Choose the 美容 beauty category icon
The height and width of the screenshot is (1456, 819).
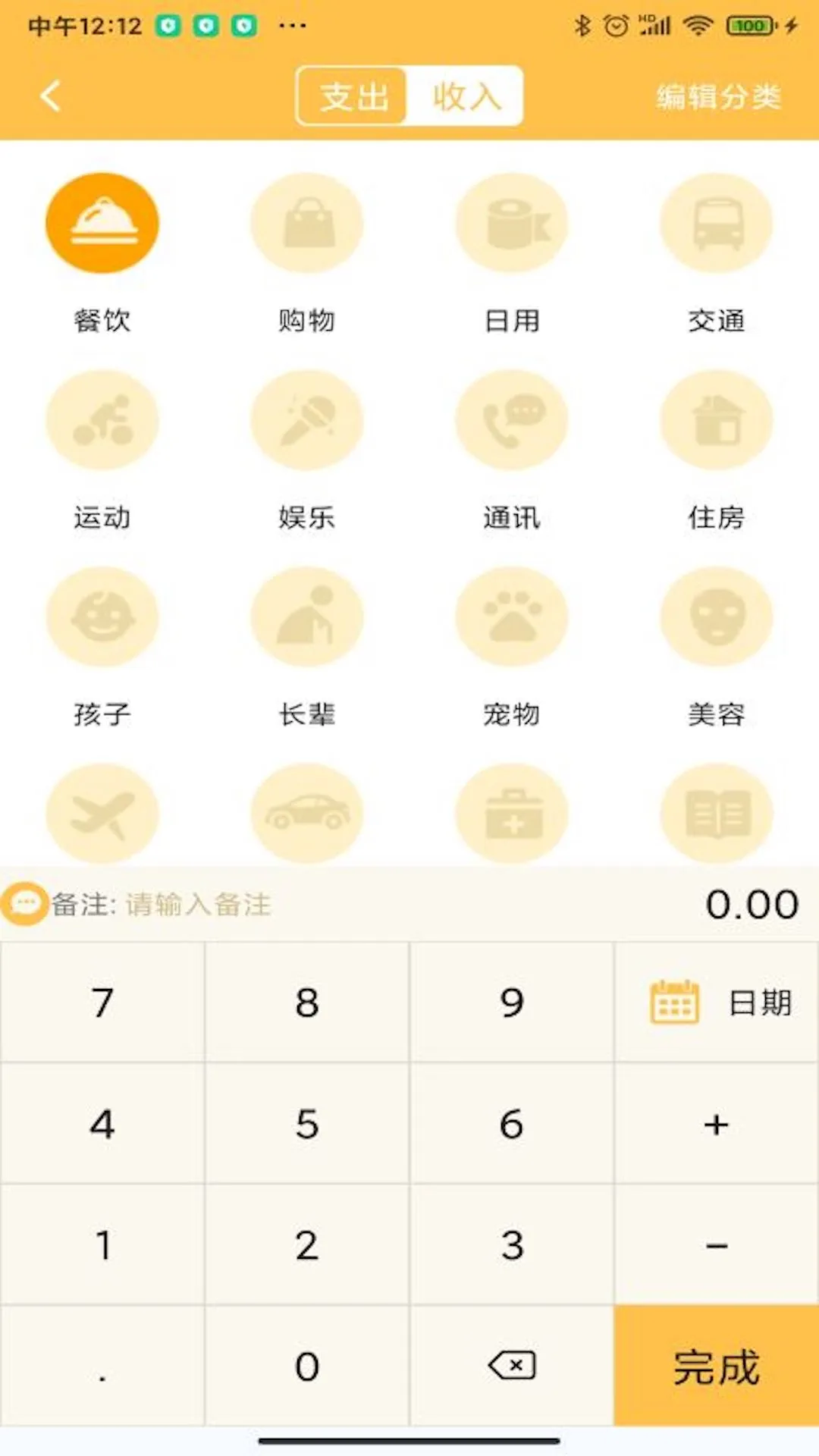click(717, 617)
